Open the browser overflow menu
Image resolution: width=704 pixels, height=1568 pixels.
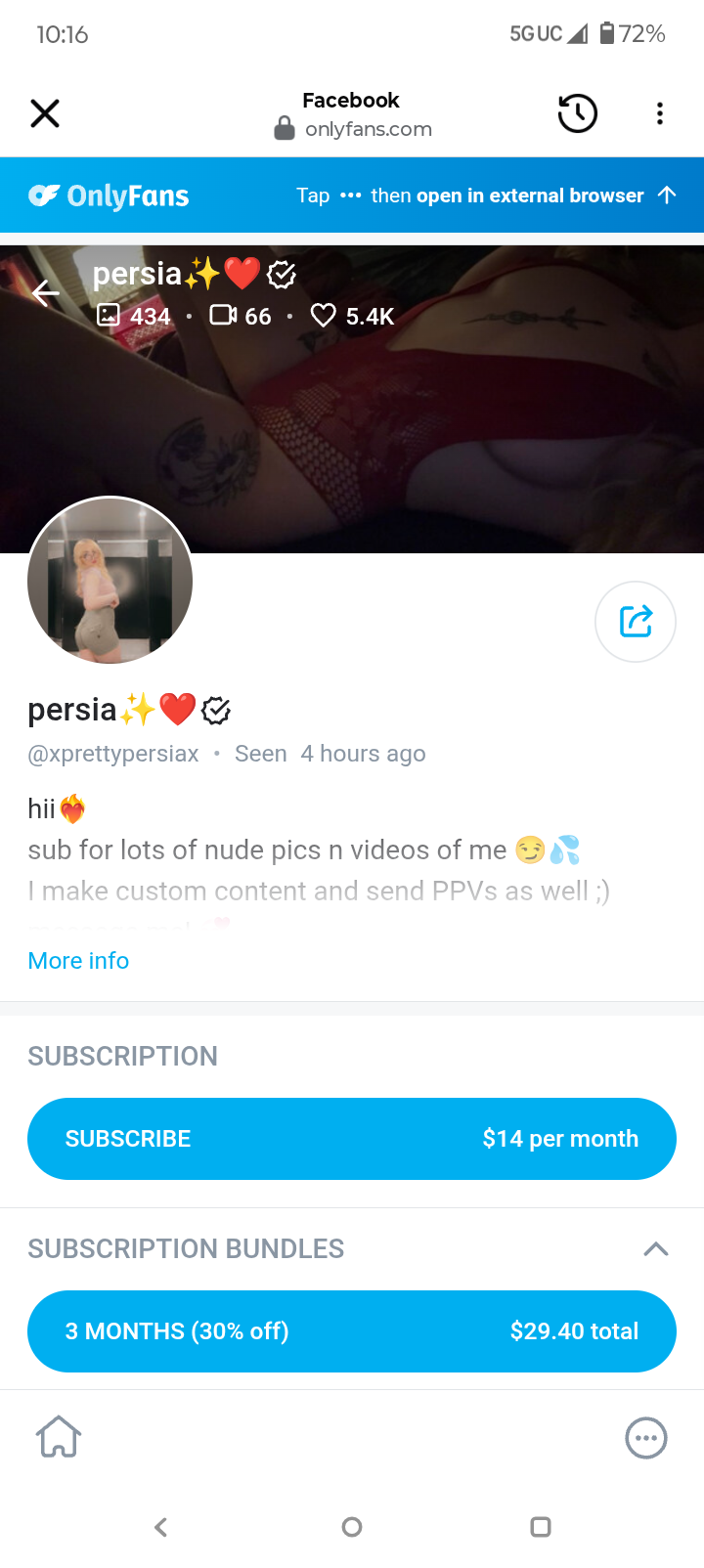(660, 113)
